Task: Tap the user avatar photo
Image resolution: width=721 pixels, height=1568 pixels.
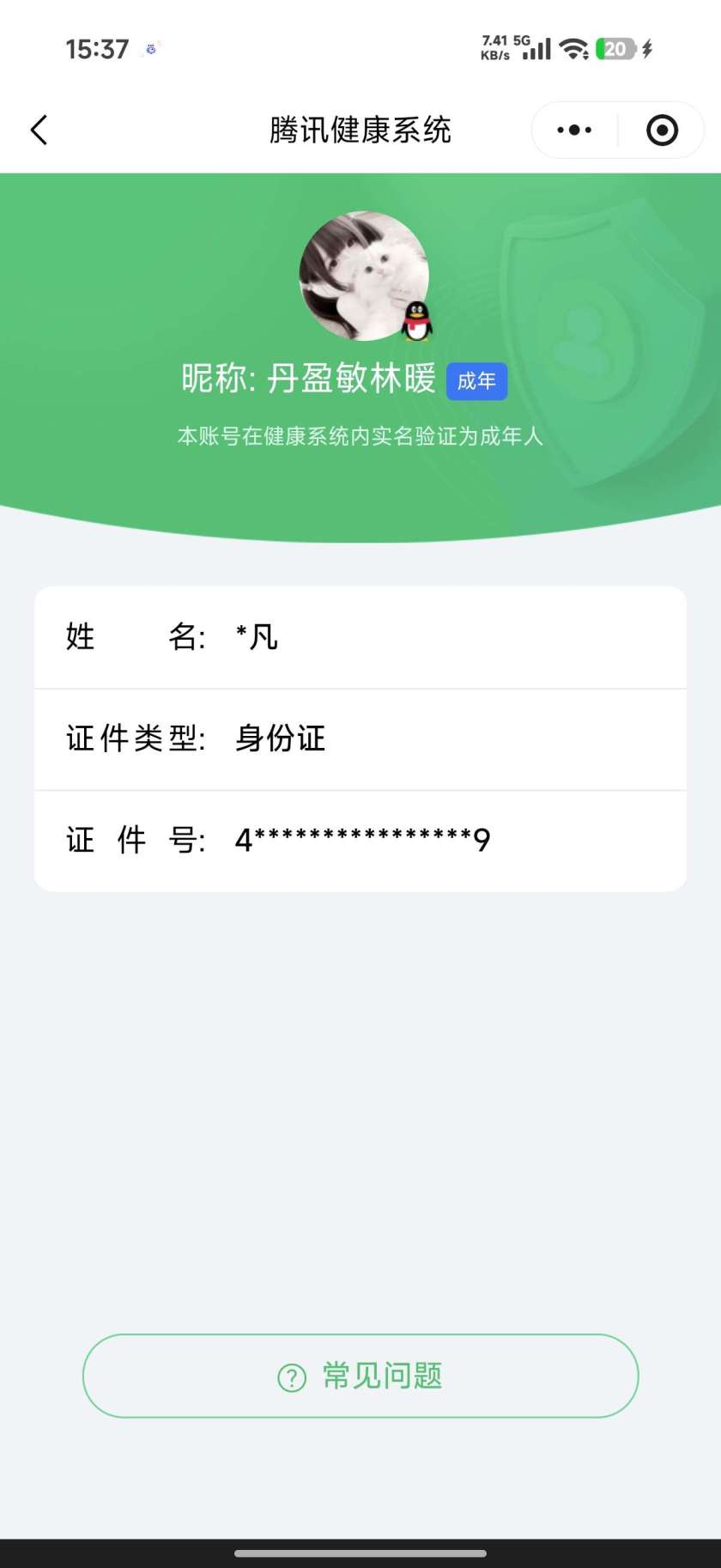Action: click(360, 275)
